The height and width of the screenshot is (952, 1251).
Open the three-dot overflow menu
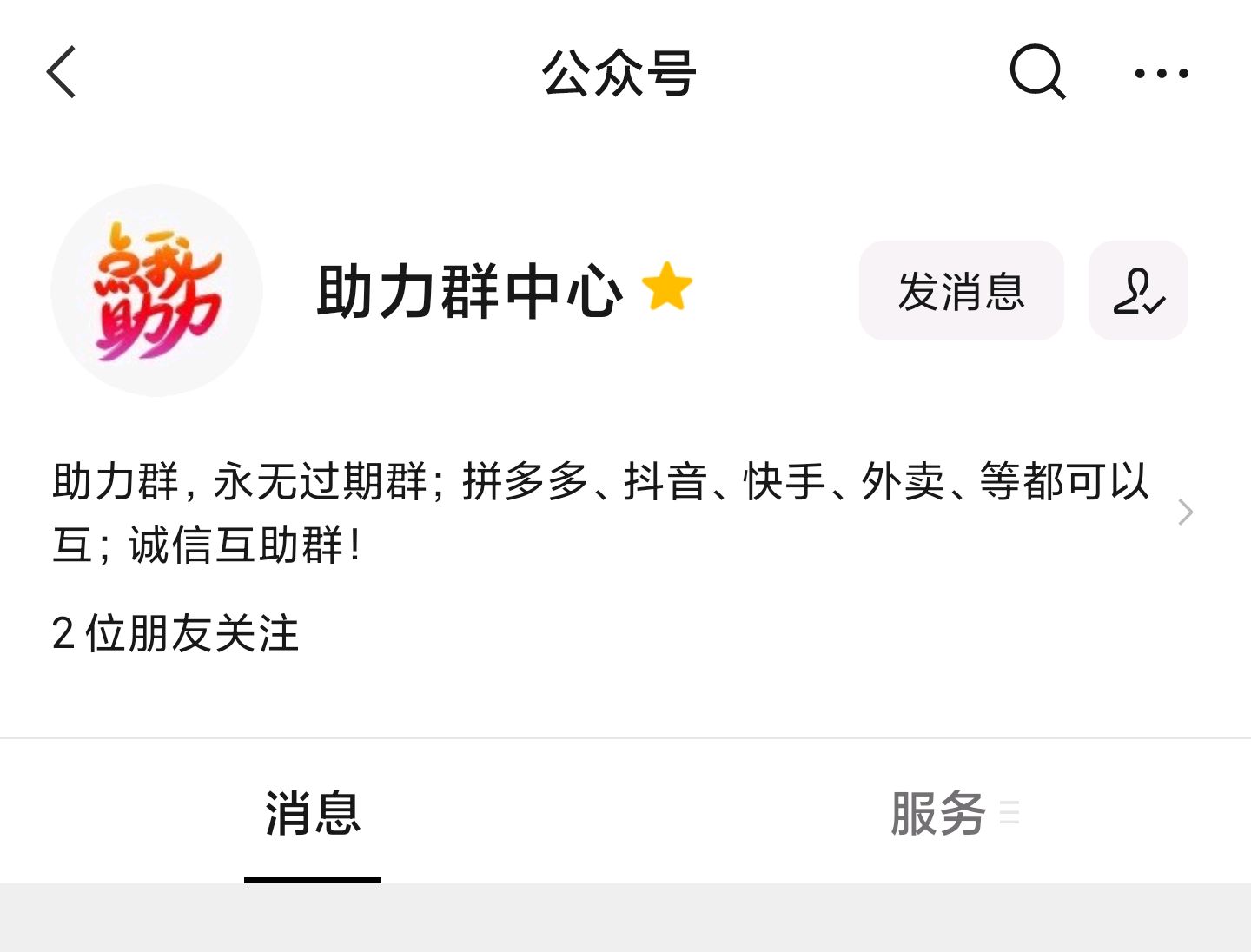pos(1161,74)
